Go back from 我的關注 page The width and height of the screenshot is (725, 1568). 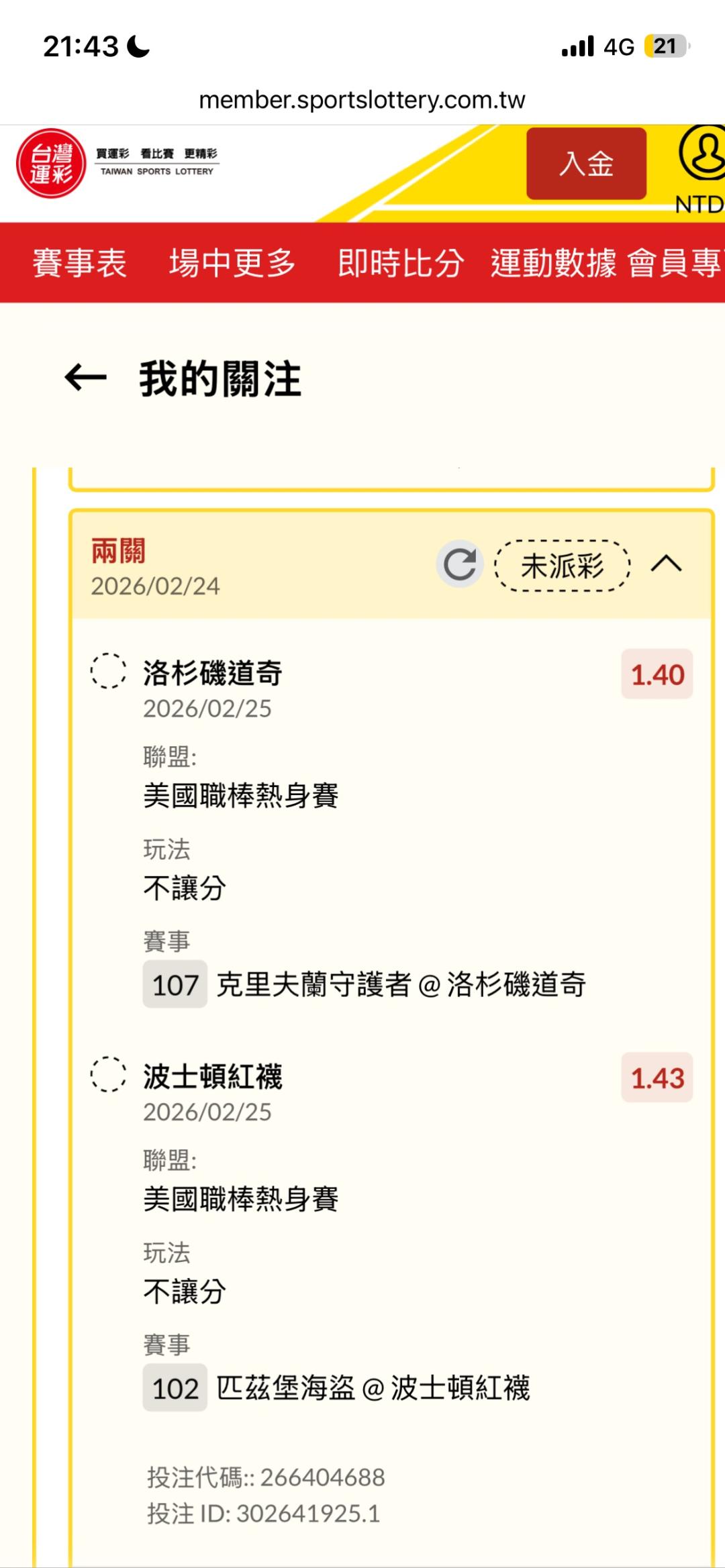tap(86, 378)
